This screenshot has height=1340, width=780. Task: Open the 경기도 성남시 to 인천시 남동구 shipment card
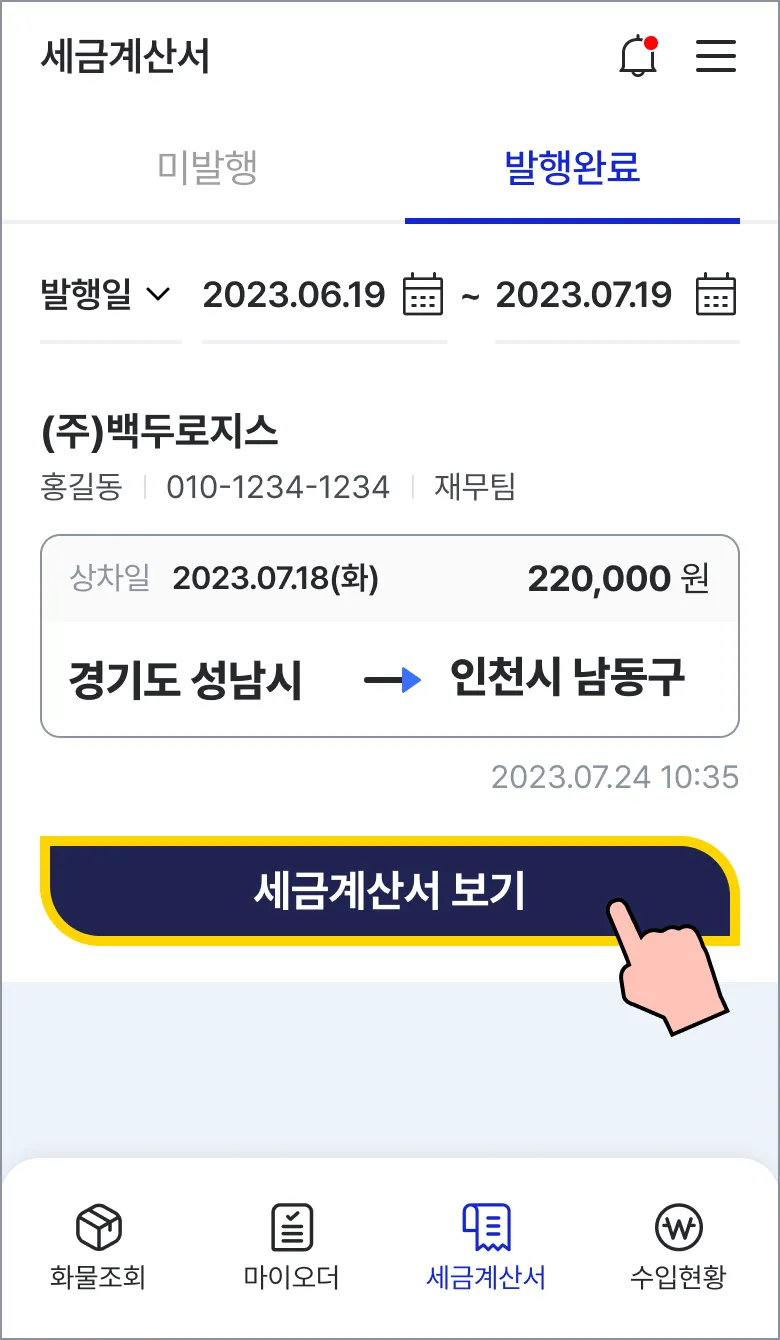(390, 636)
